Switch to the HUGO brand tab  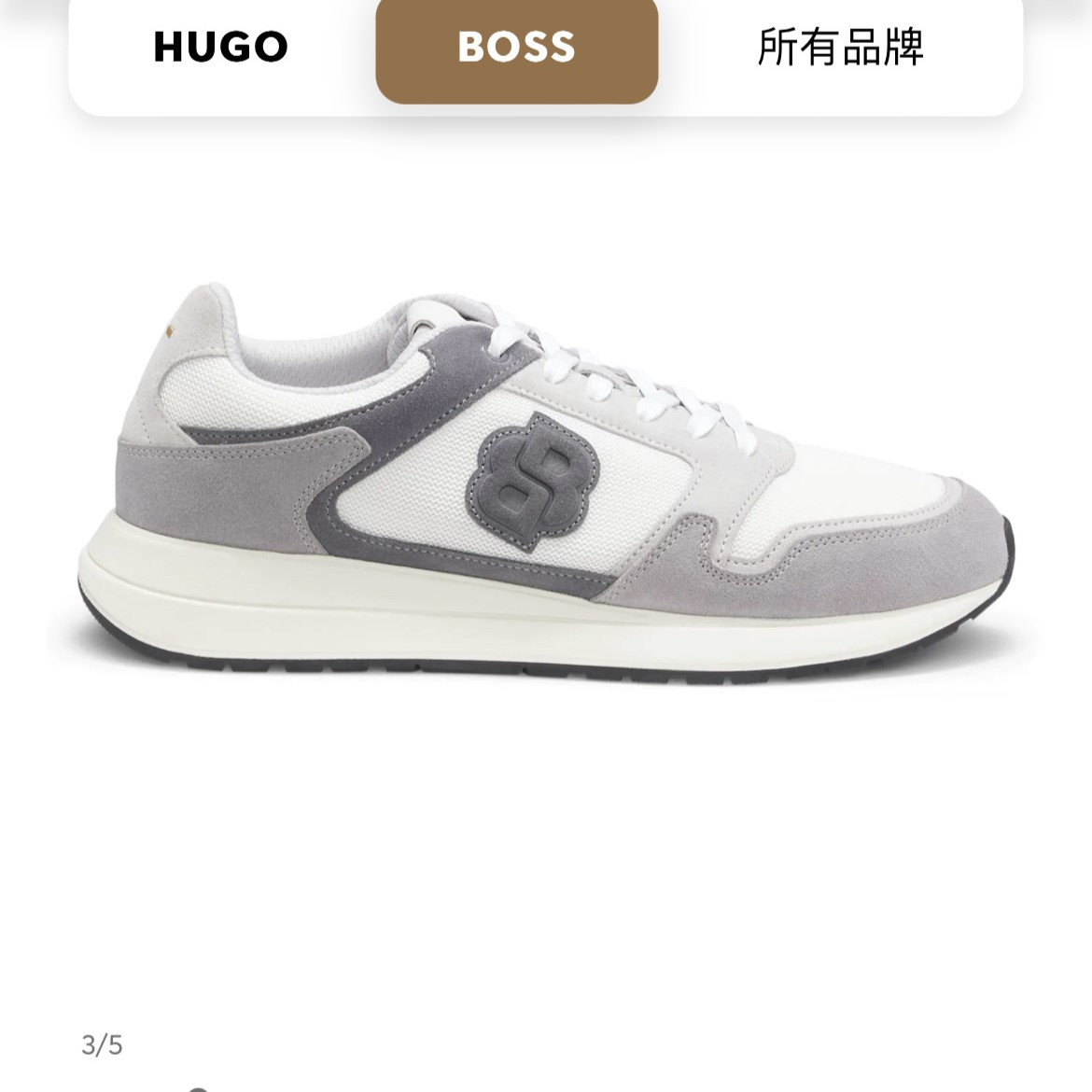[x=221, y=47]
